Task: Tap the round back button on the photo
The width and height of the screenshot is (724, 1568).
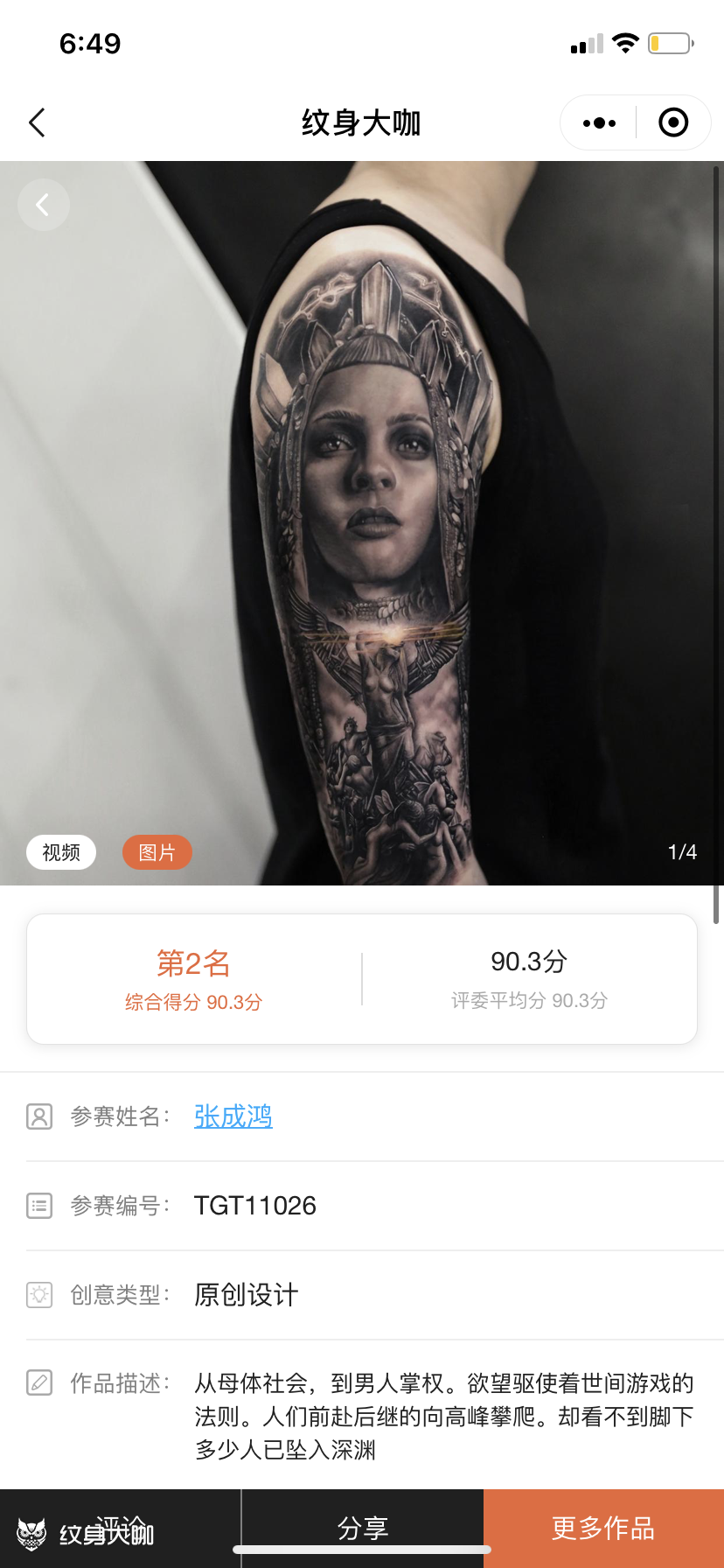Action: tap(43, 205)
